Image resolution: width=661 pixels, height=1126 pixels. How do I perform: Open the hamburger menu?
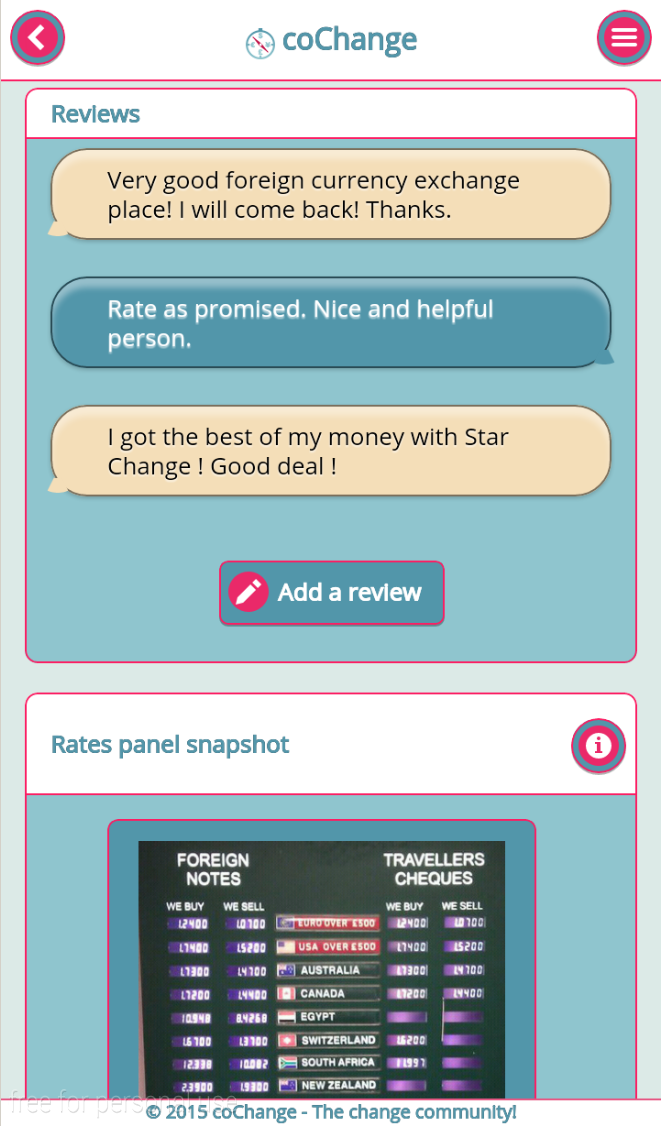[x=624, y=37]
